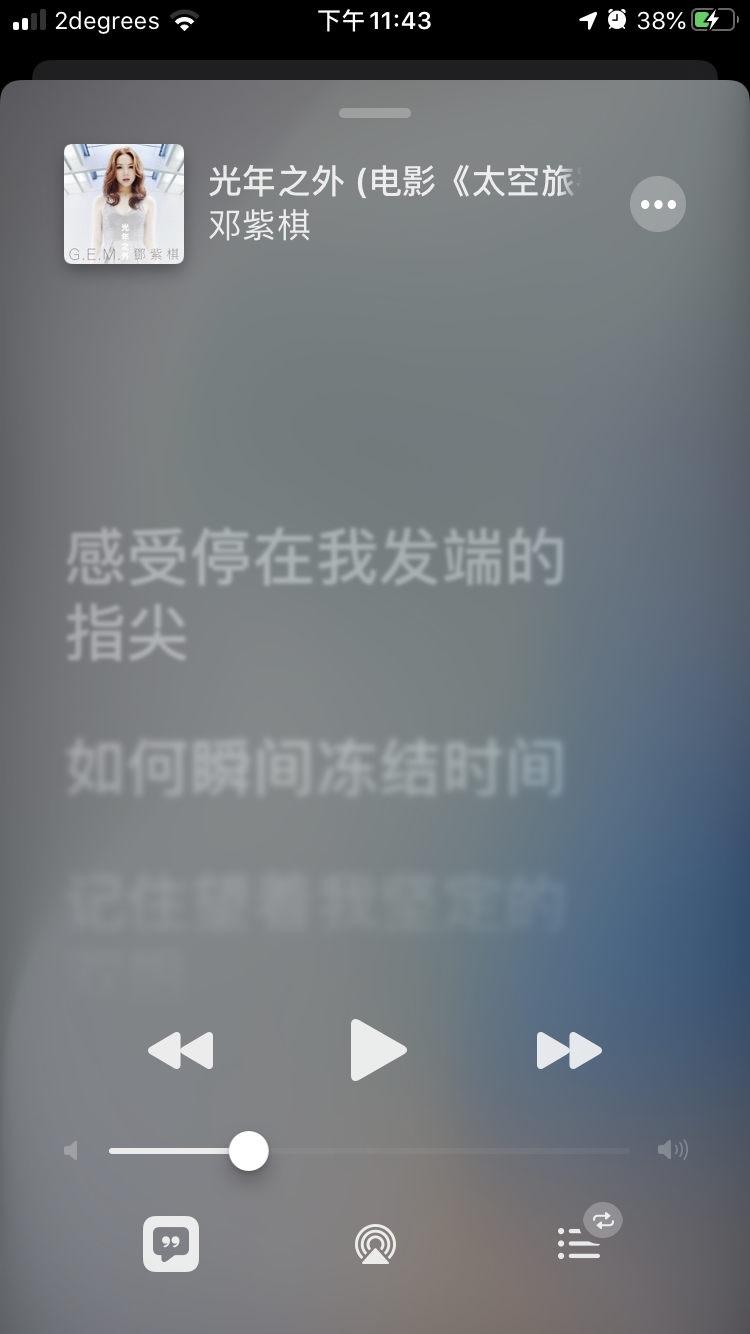
Task: Toggle the lyrics view button
Action: tap(171, 1243)
